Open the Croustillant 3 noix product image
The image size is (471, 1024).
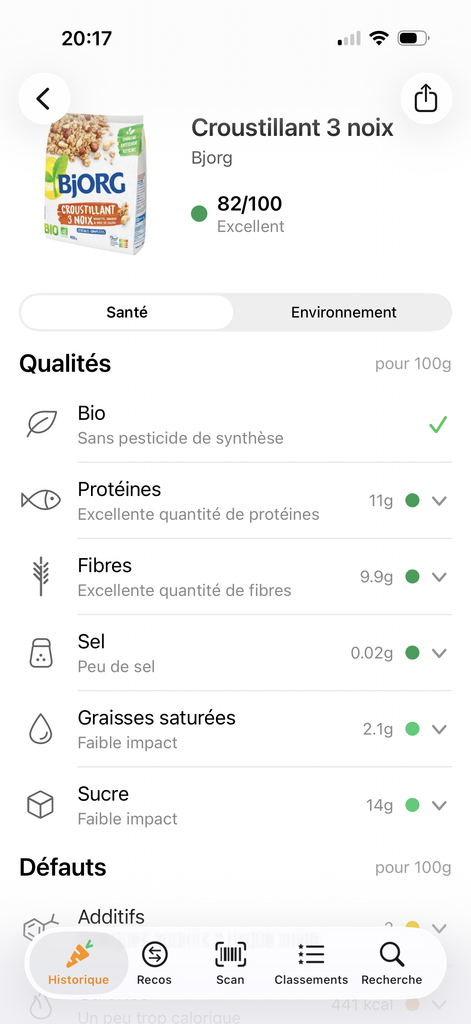coord(95,184)
